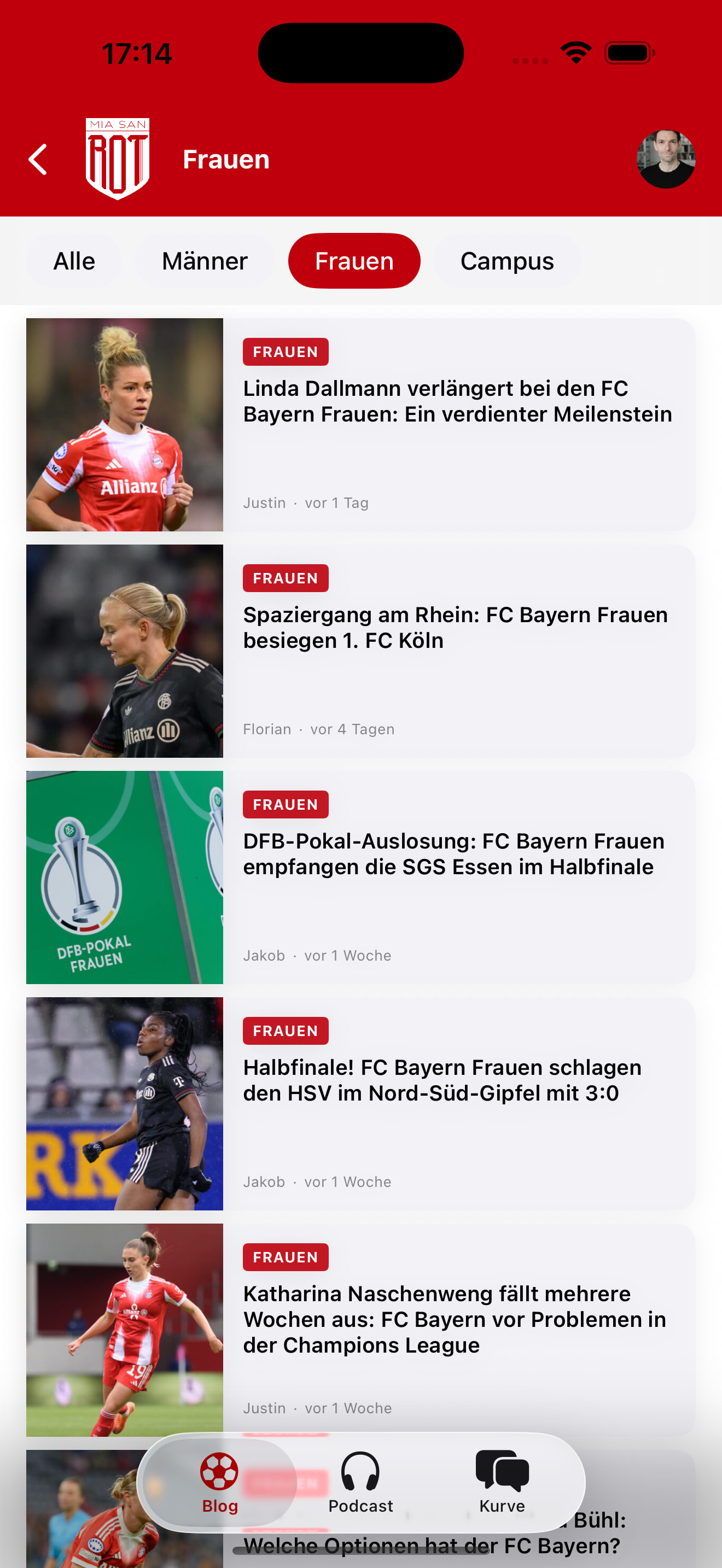Open the DFB-Pokal-Auslosung article
The image size is (722, 1568).
click(360, 877)
